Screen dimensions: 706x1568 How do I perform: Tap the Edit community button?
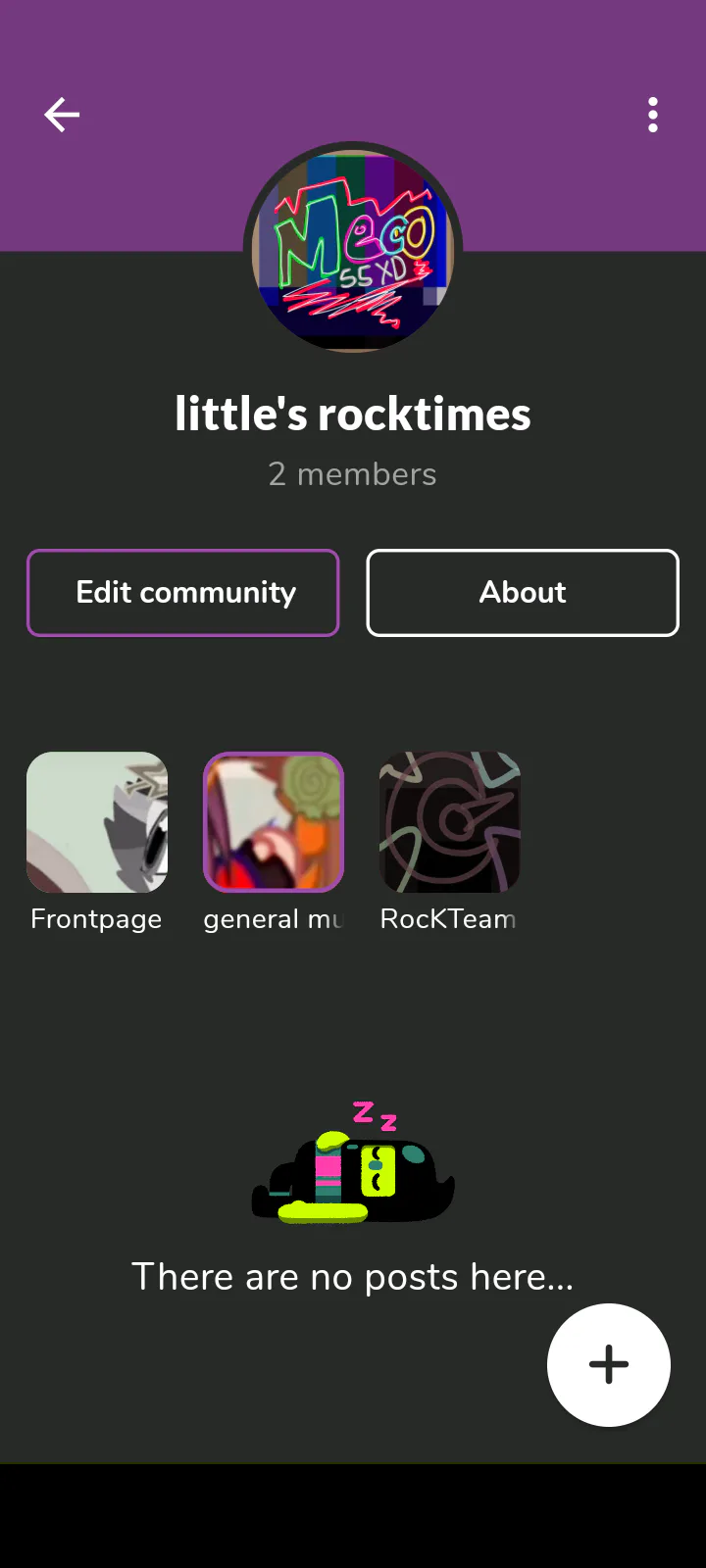(x=183, y=593)
